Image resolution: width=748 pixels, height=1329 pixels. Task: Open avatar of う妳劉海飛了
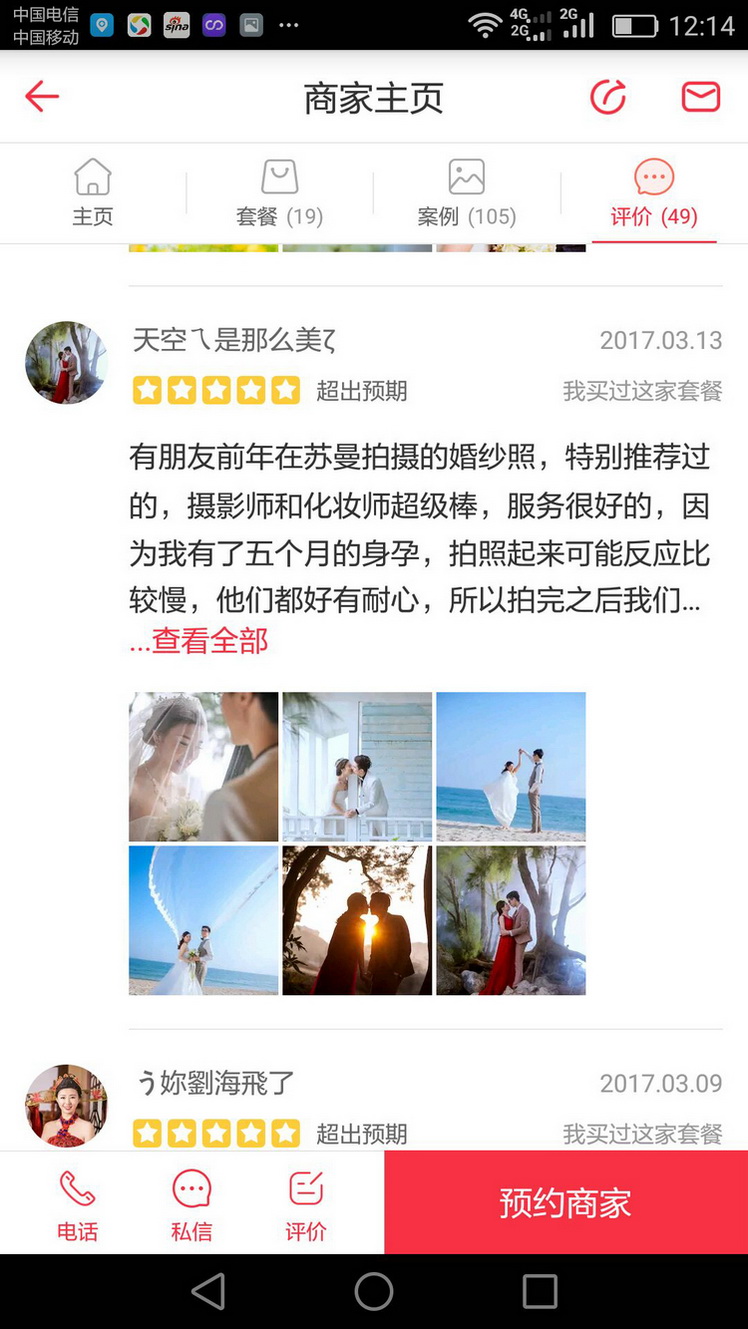click(x=66, y=1105)
